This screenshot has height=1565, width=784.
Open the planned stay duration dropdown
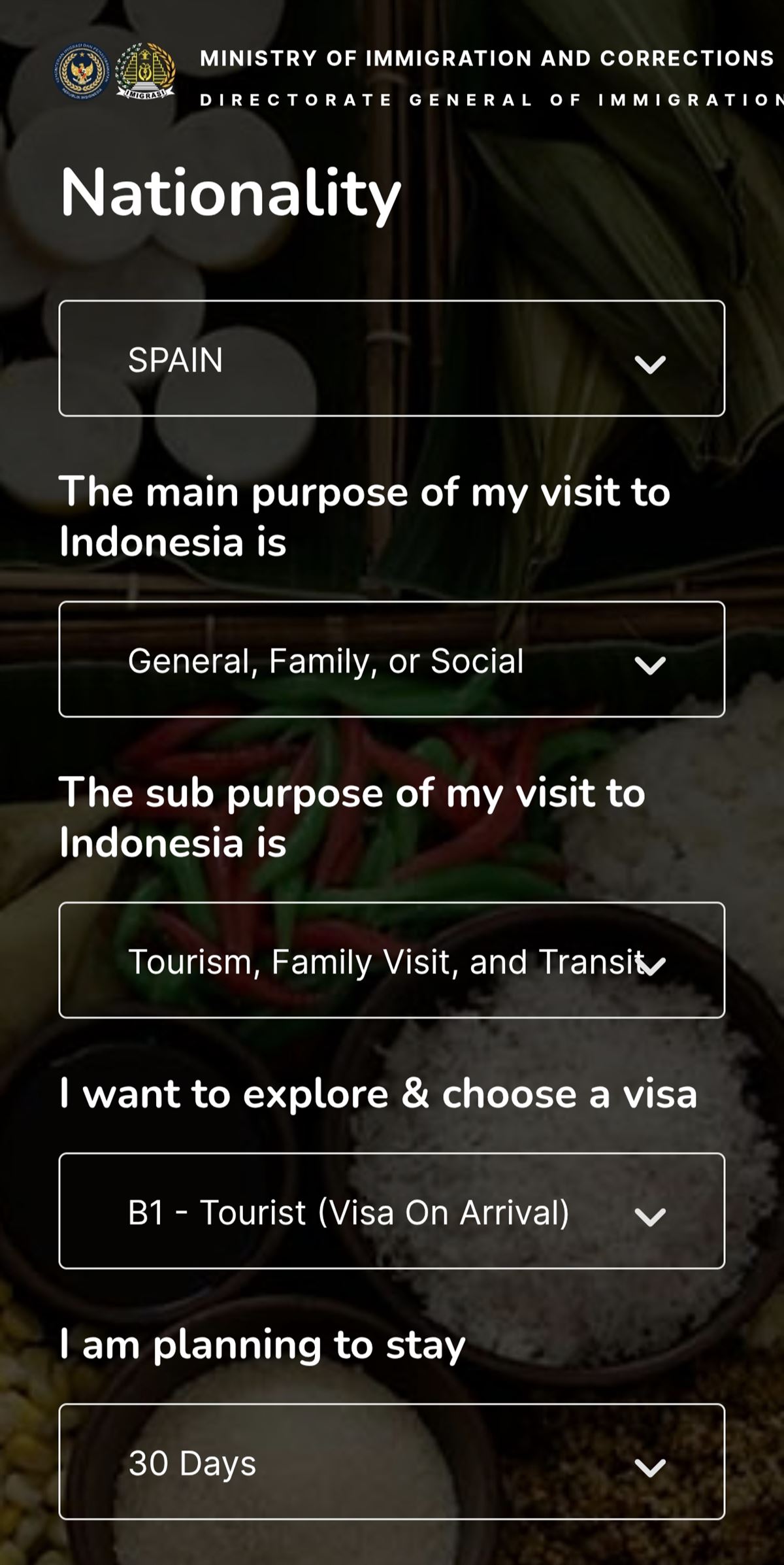pos(392,1462)
